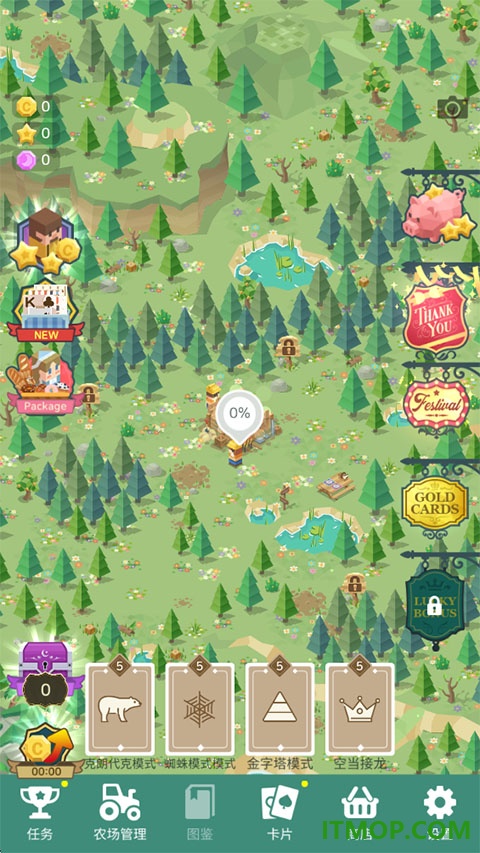
Task: Start the 金字塔模式 pyramid card
Action: (280, 708)
